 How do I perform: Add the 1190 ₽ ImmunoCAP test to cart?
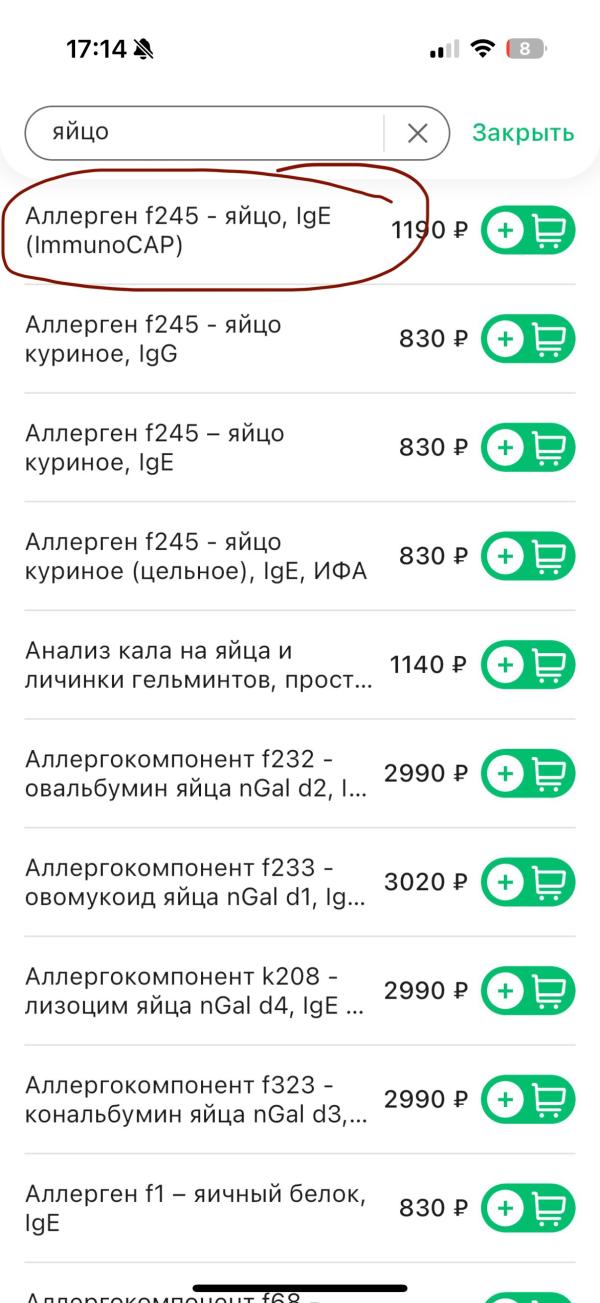(528, 231)
